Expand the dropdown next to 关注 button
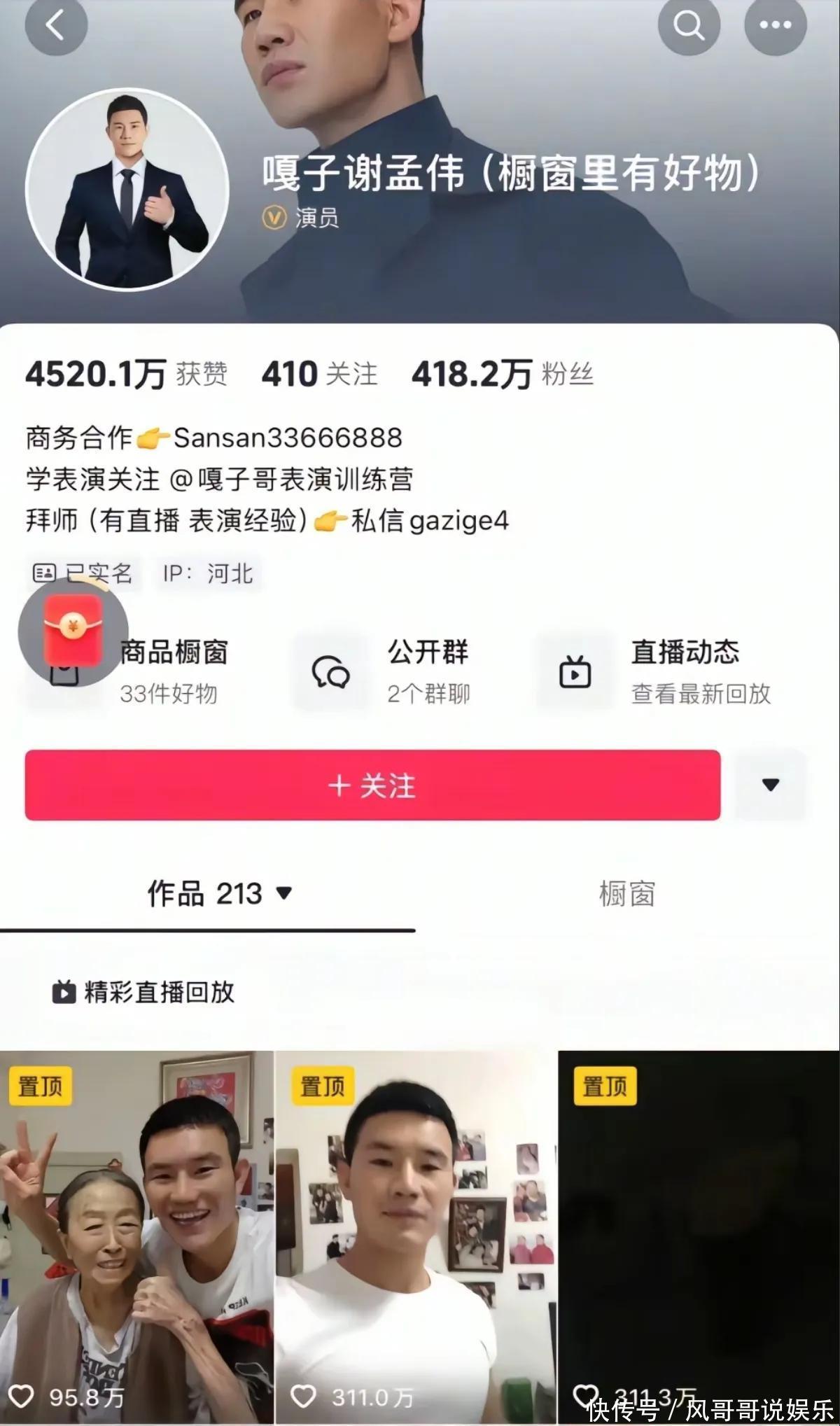Screen dimensions: 840x1426 tap(770, 785)
